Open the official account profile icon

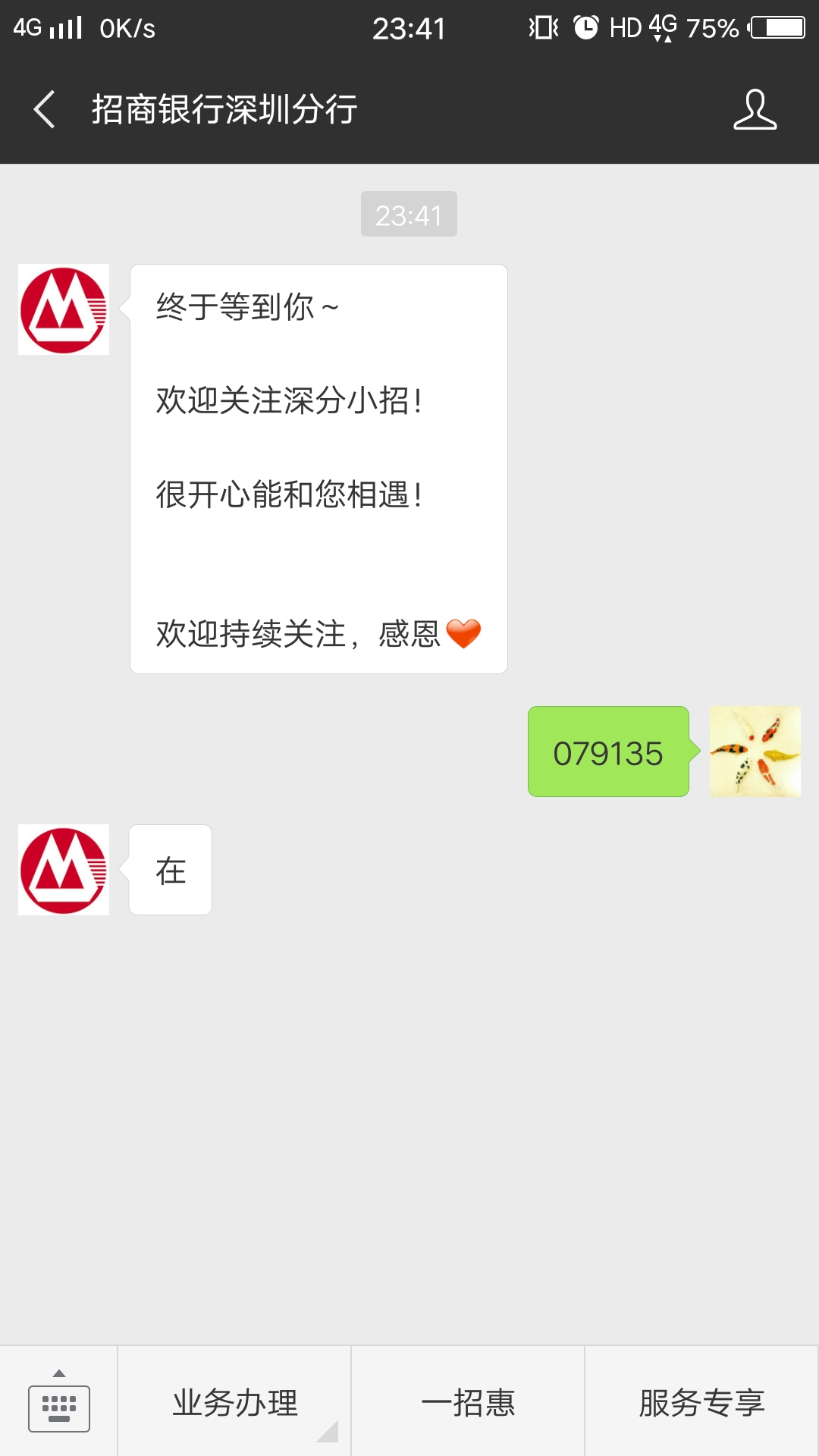click(x=755, y=110)
